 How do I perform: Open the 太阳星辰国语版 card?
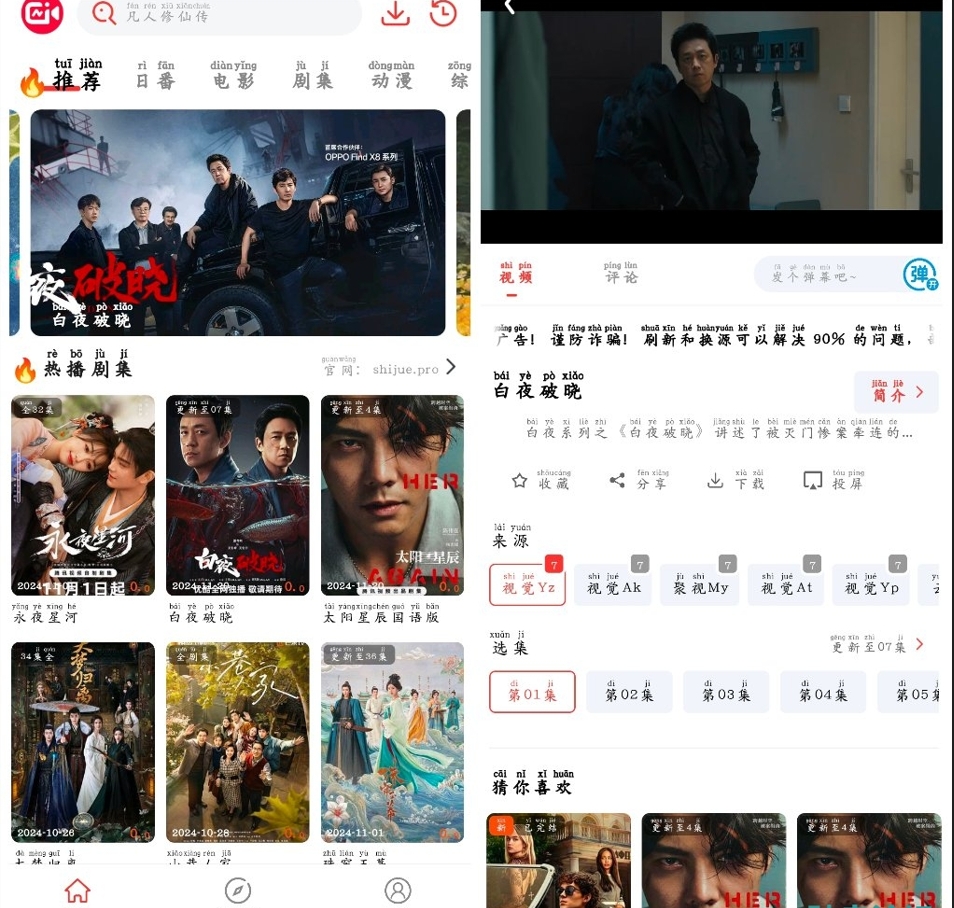coord(392,496)
